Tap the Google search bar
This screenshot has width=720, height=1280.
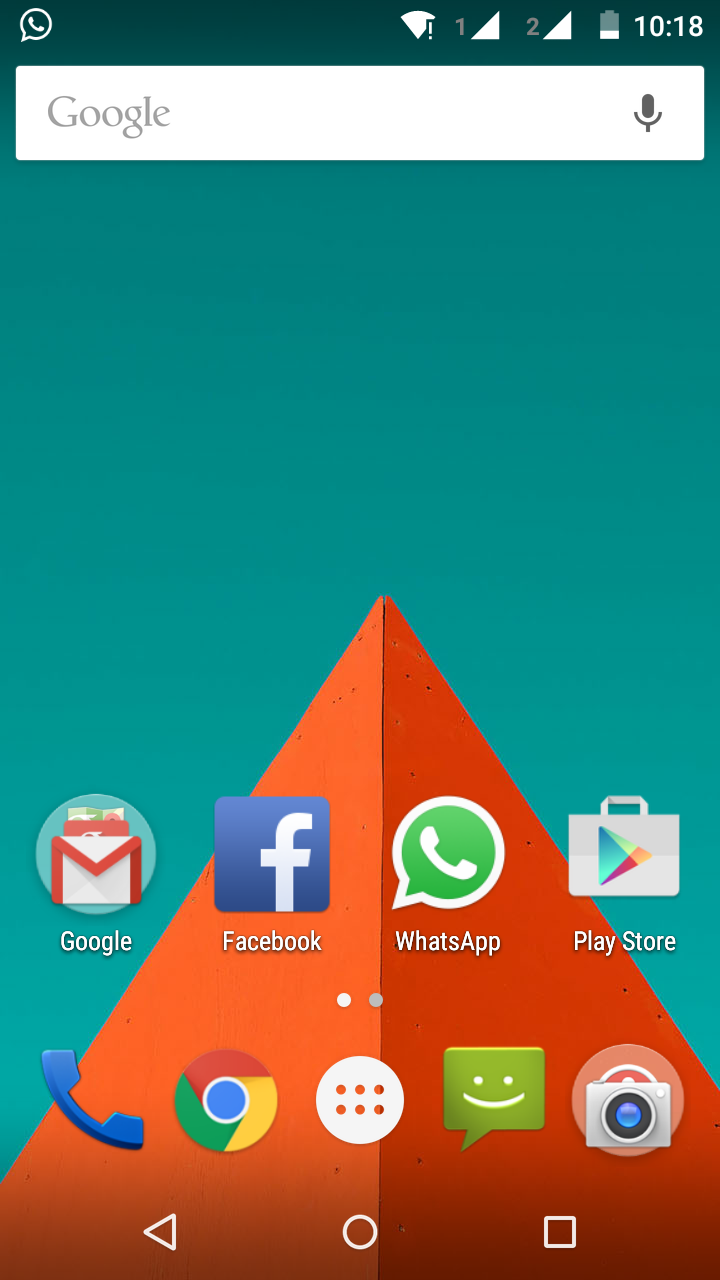(x=300, y=113)
